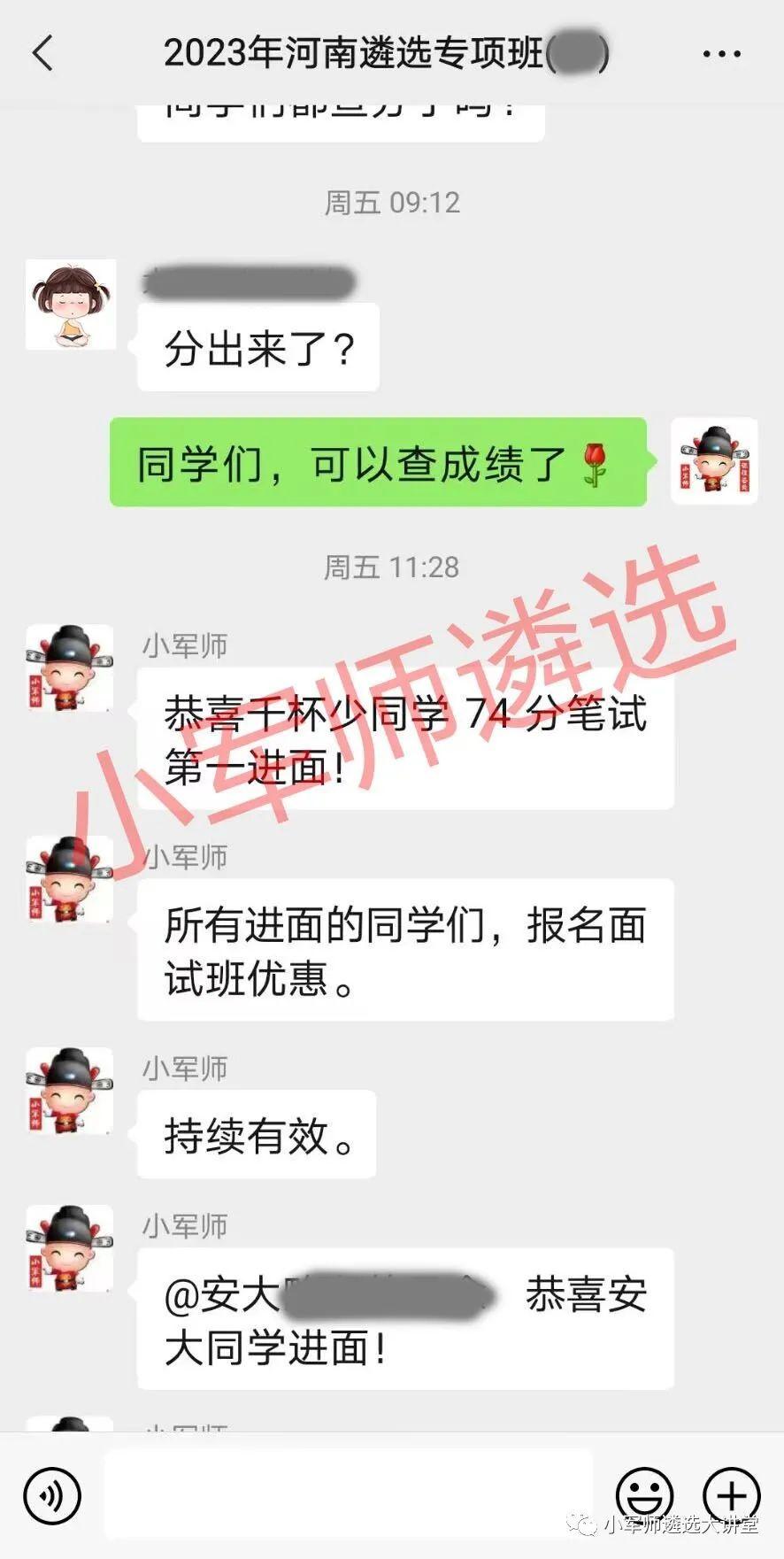784x1559 pixels.
Task: Open the girl-cartoon avatar's profile
Action: click(71, 305)
